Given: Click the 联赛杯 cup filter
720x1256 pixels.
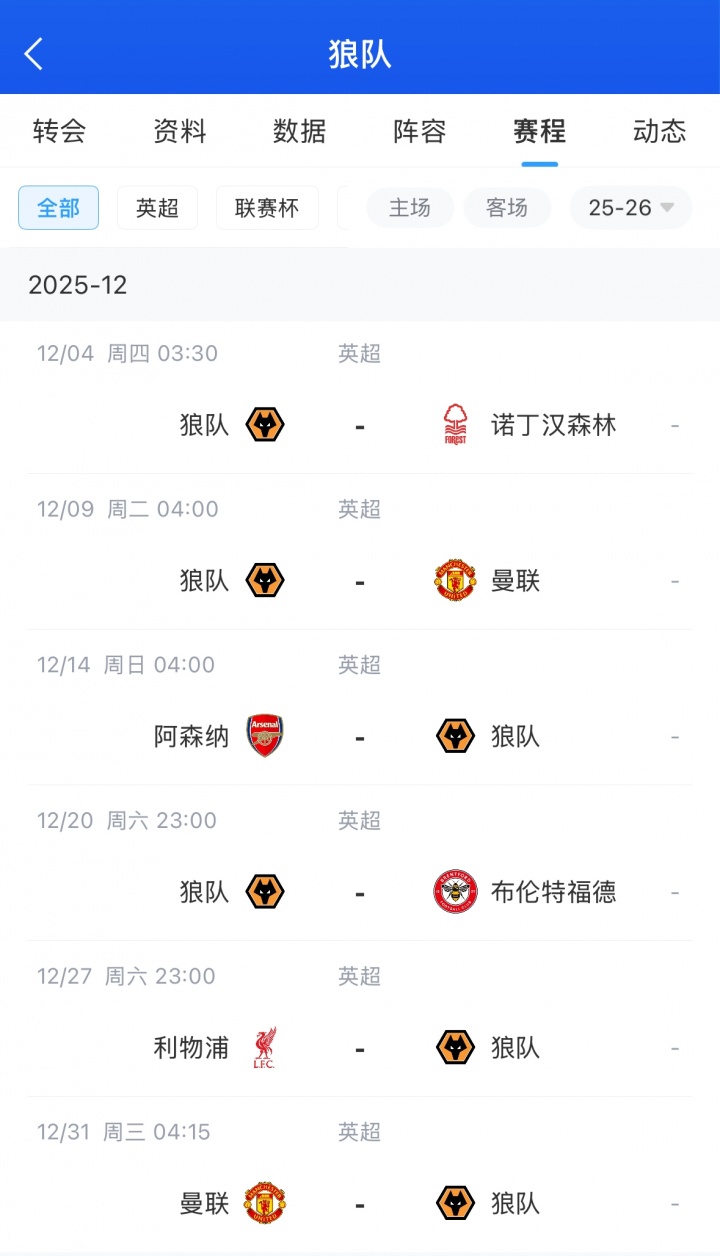Looking at the screenshot, I should click(267, 207).
